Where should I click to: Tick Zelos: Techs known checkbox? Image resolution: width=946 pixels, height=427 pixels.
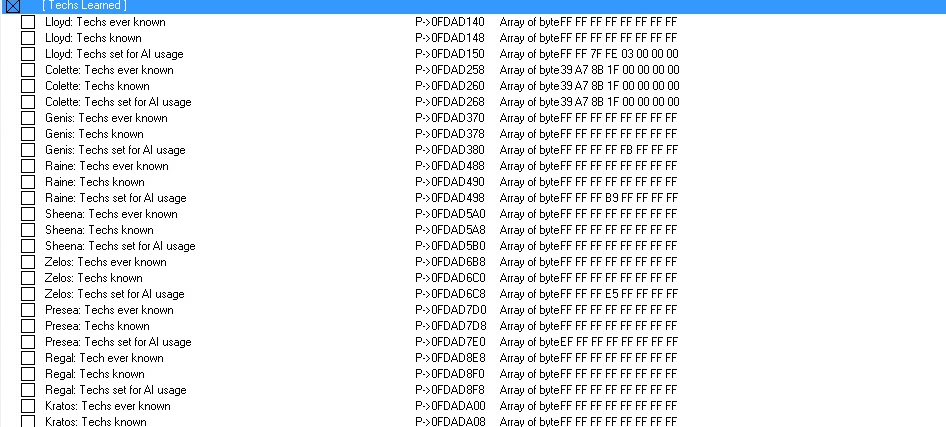coord(28,278)
